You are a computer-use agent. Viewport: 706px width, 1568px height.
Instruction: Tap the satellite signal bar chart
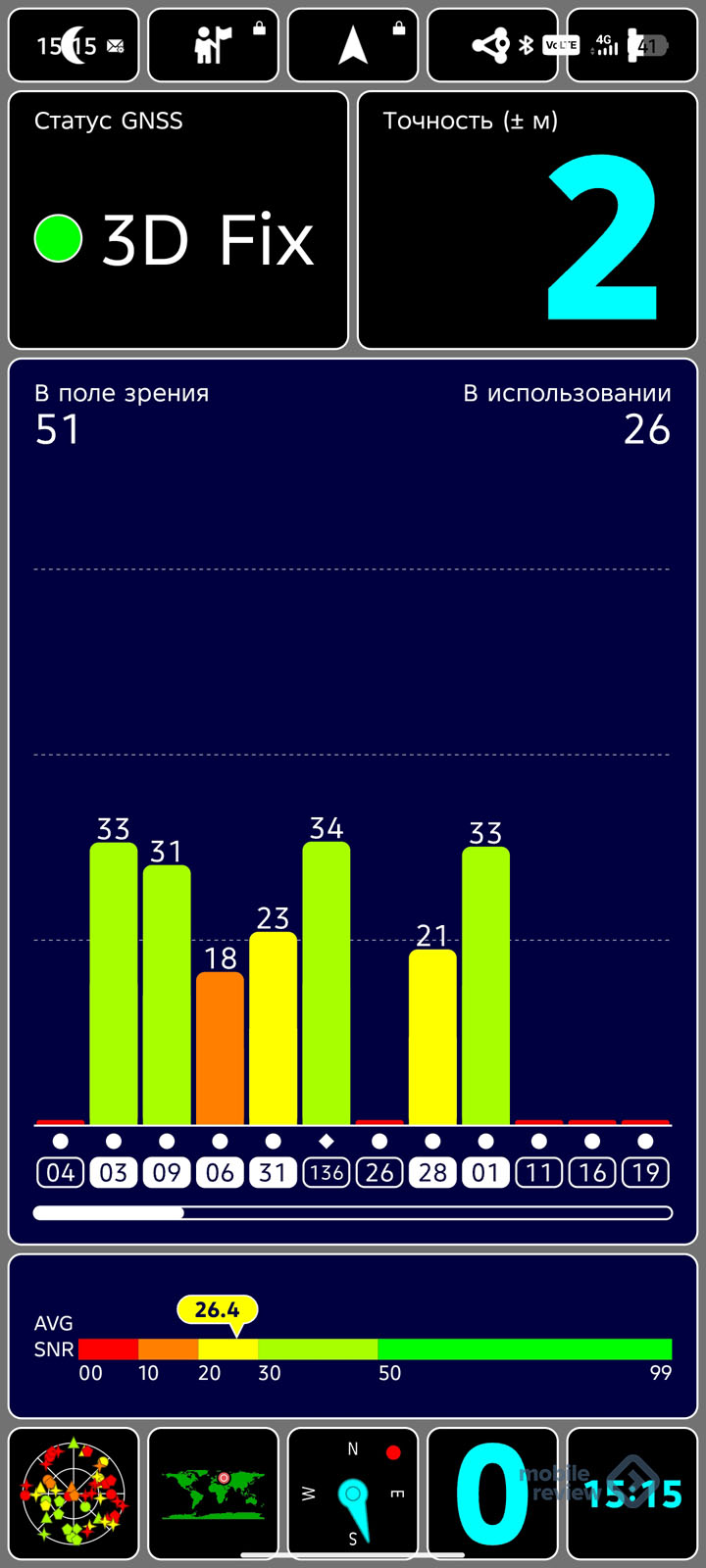353,802
